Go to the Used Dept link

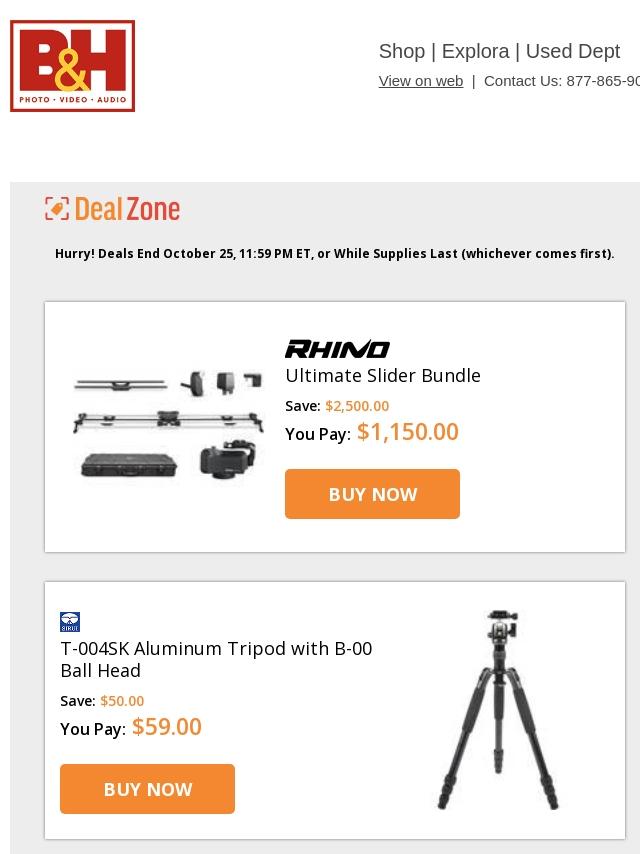pyautogui.click(x=572, y=51)
